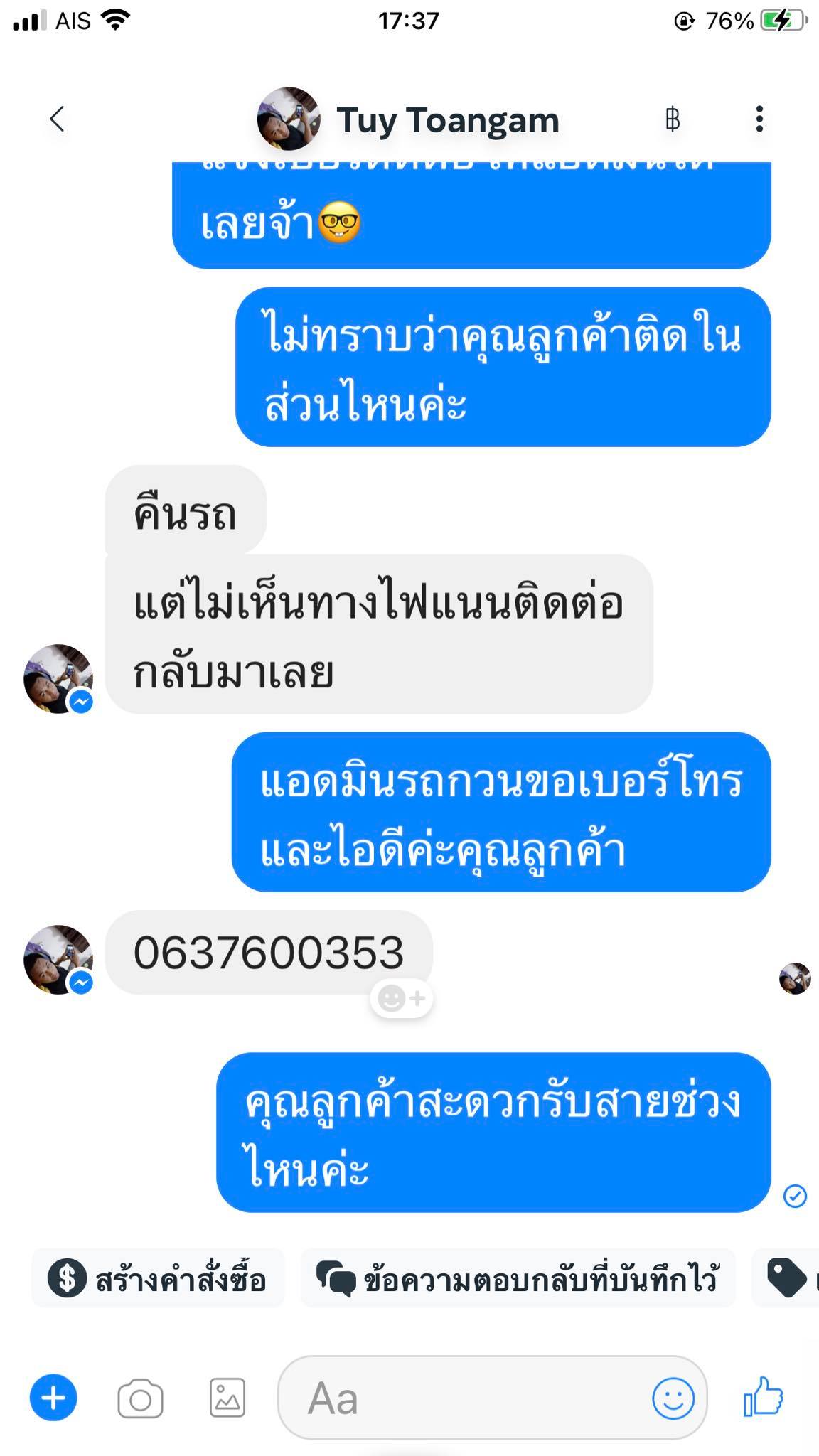Open the blue plus attachments button
This screenshot has width=819, height=1456.
53,1398
